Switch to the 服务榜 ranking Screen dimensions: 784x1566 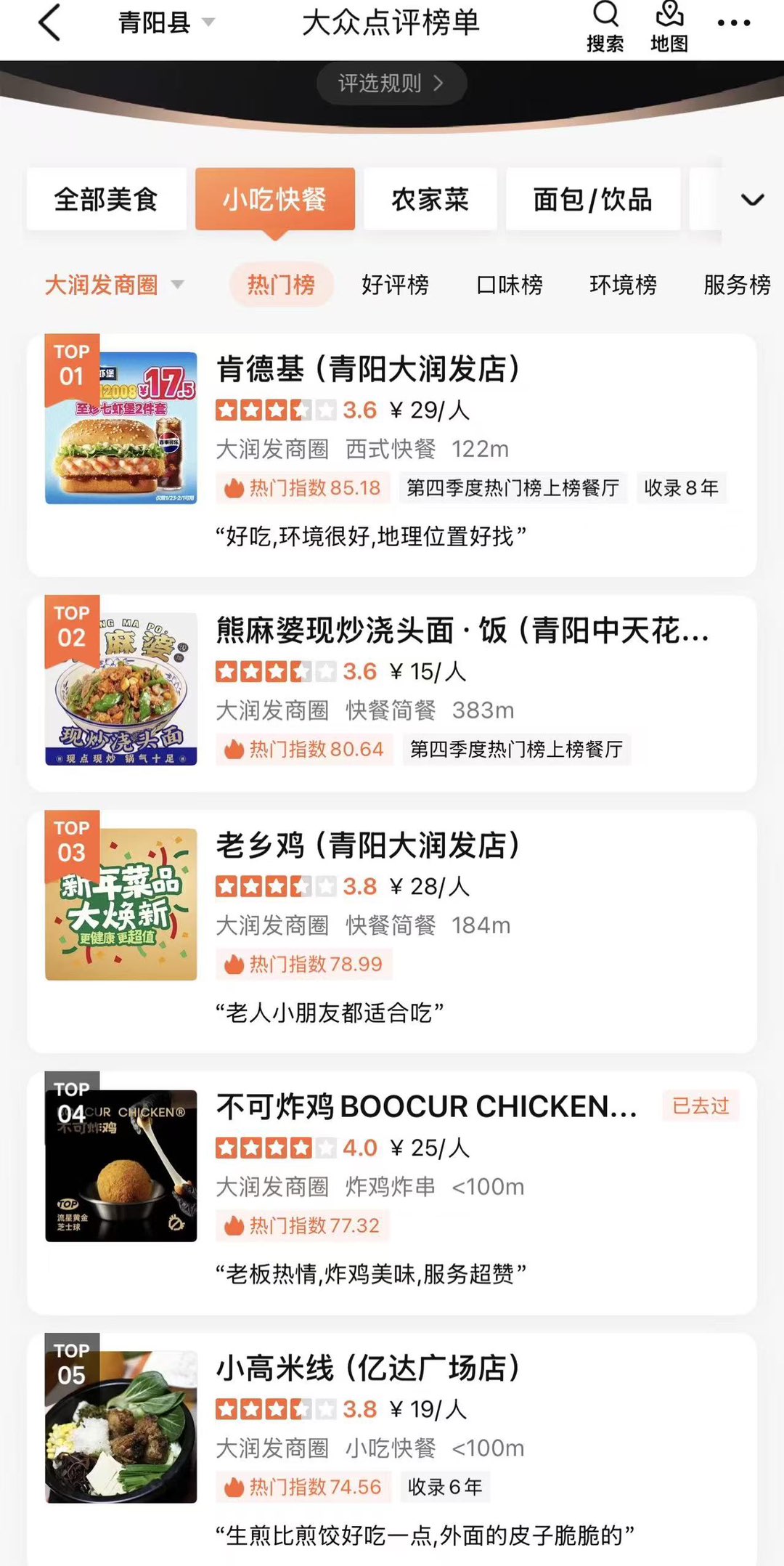736,285
